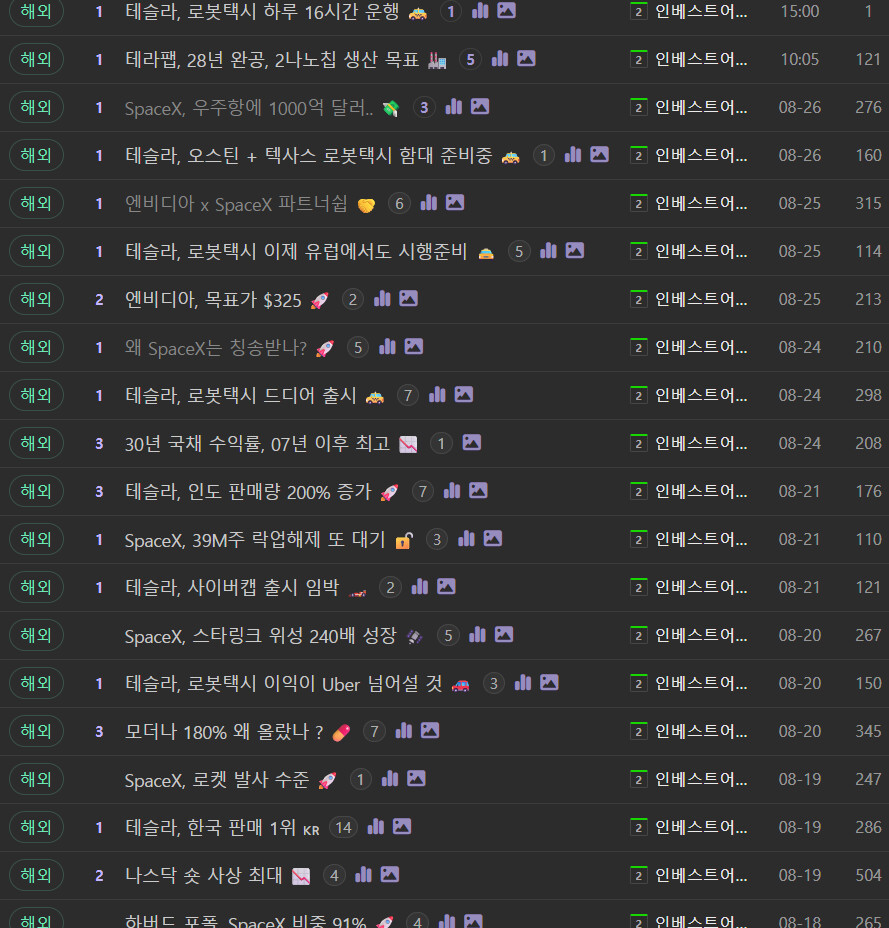The image size is (889, 928).
Task: Open post 30년 국채 수익률, 07년 이후 최고
Action: 257,443
